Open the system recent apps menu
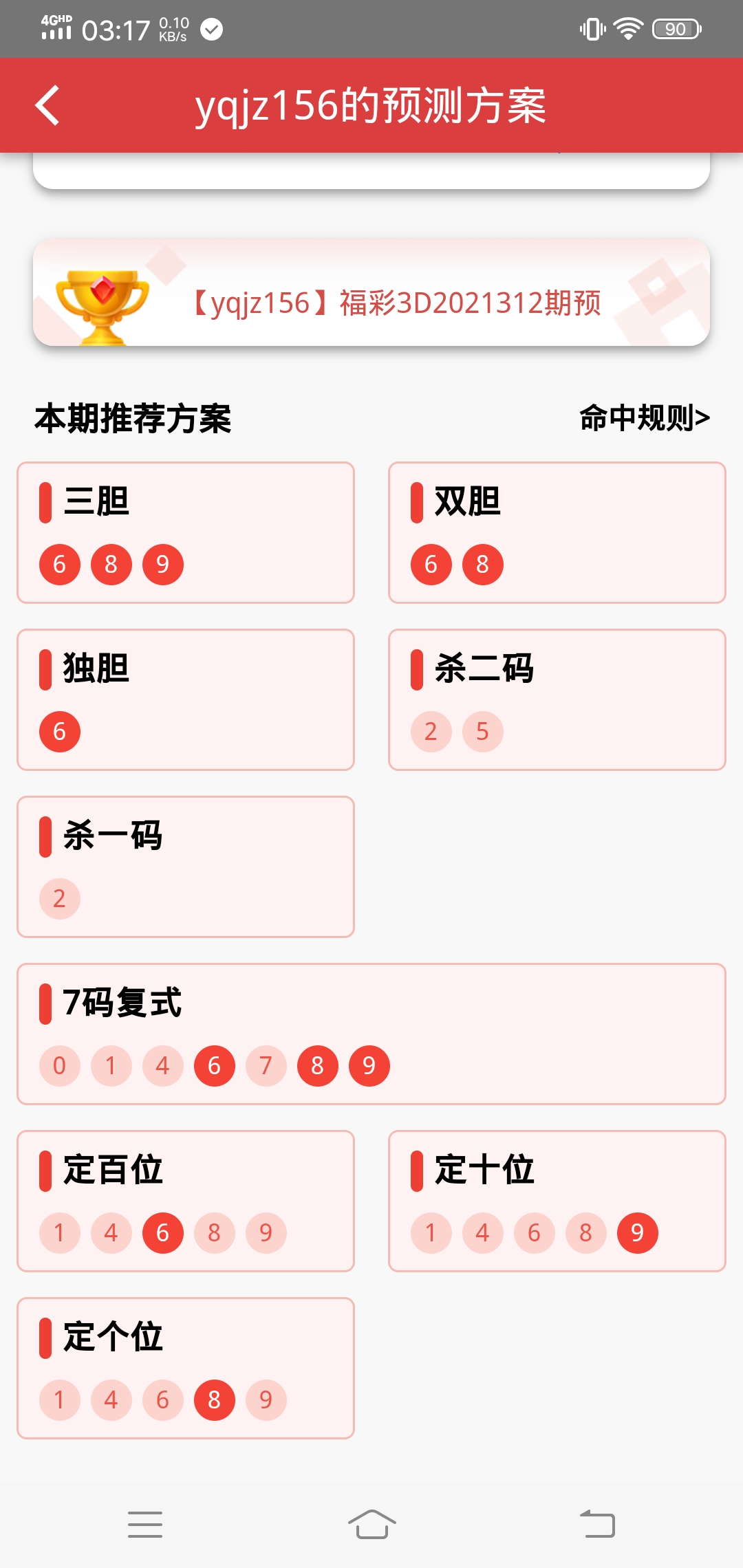The height and width of the screenshot is (1568, 743). [145, 1524]
